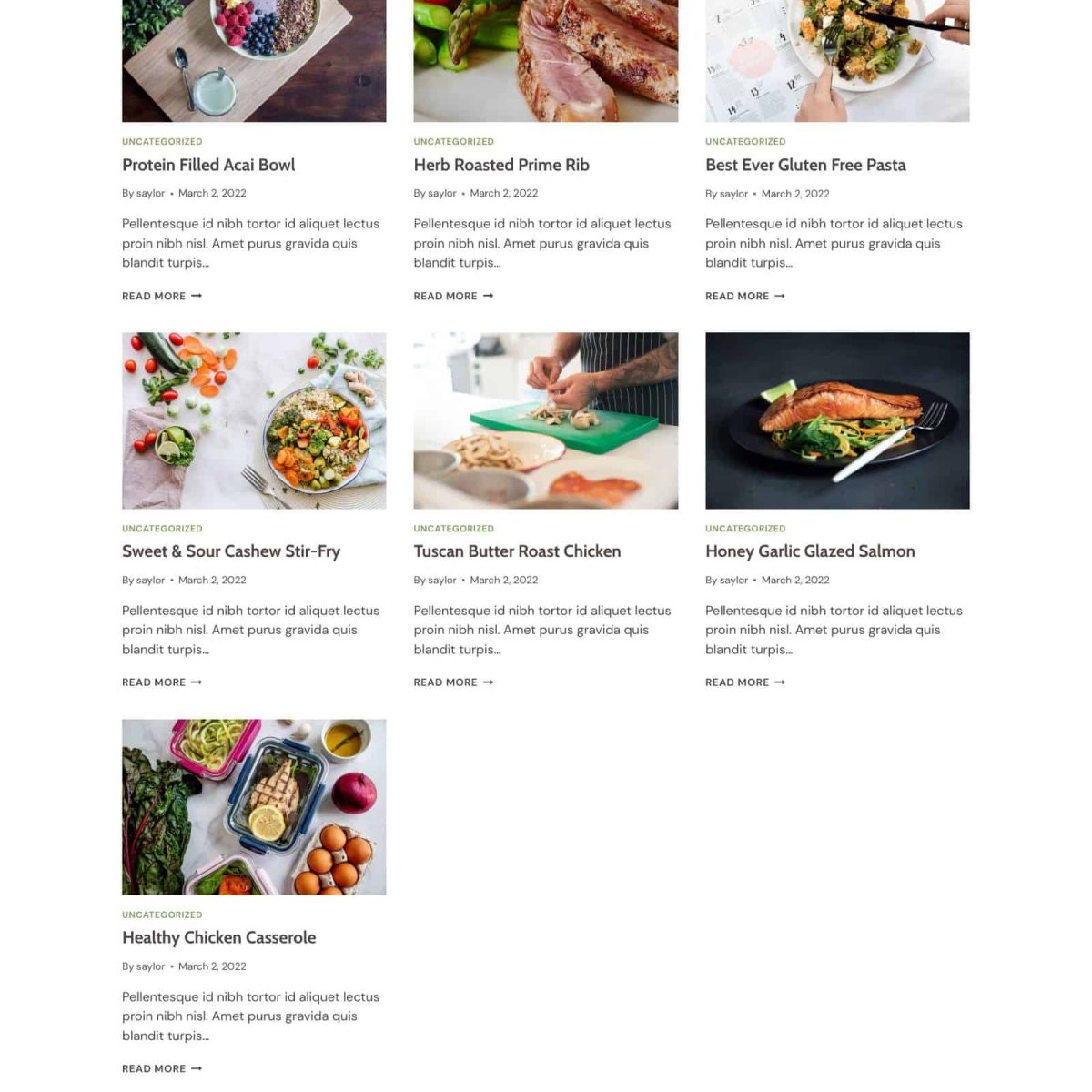Tap Read More under Sweet & Sour Cashew Stir-Fry
Screen dimensions: 1092x1092
tap(162, 682)
